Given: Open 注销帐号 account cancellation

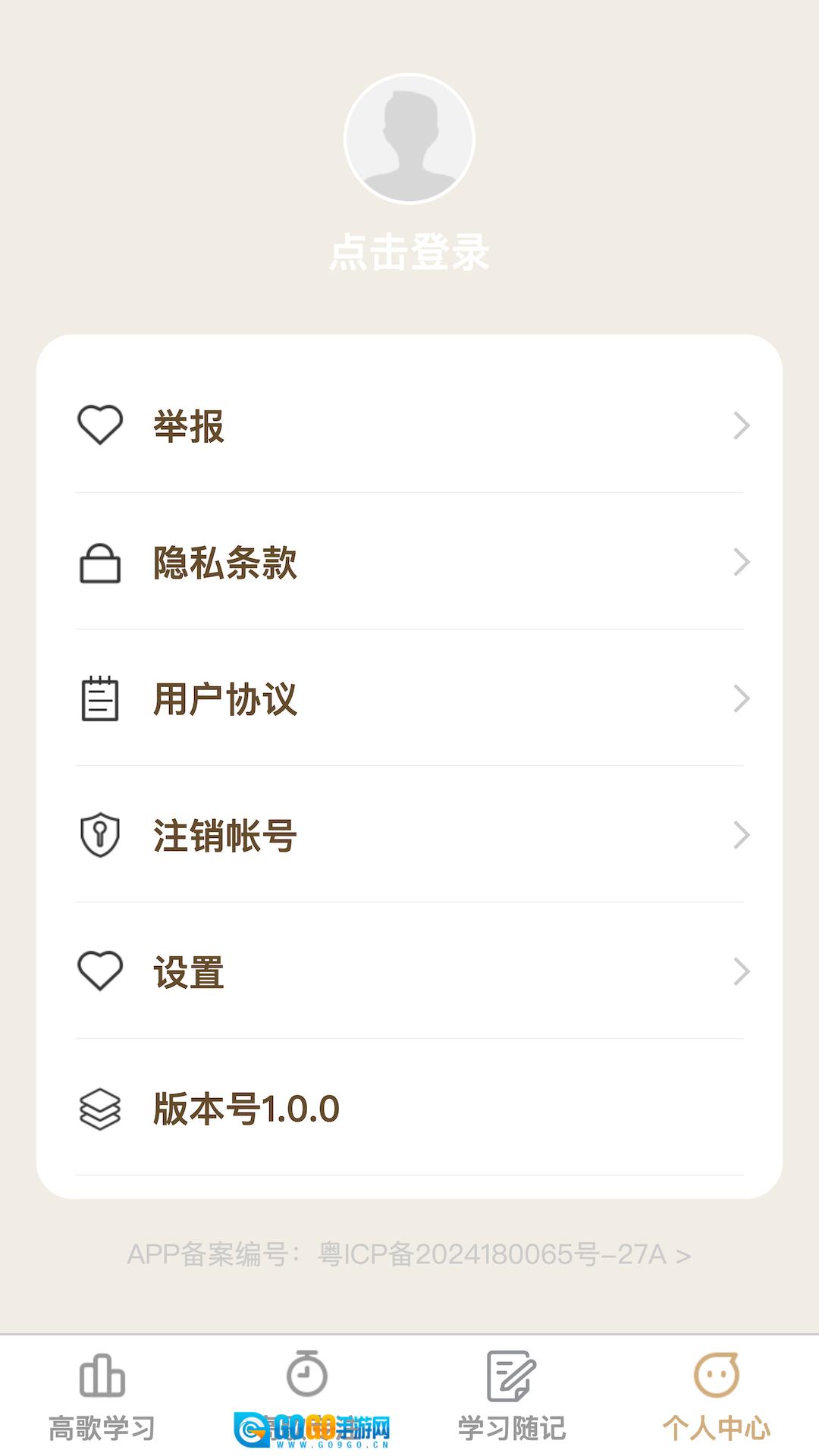Looking at the screenshot, I should pos(409,835).
